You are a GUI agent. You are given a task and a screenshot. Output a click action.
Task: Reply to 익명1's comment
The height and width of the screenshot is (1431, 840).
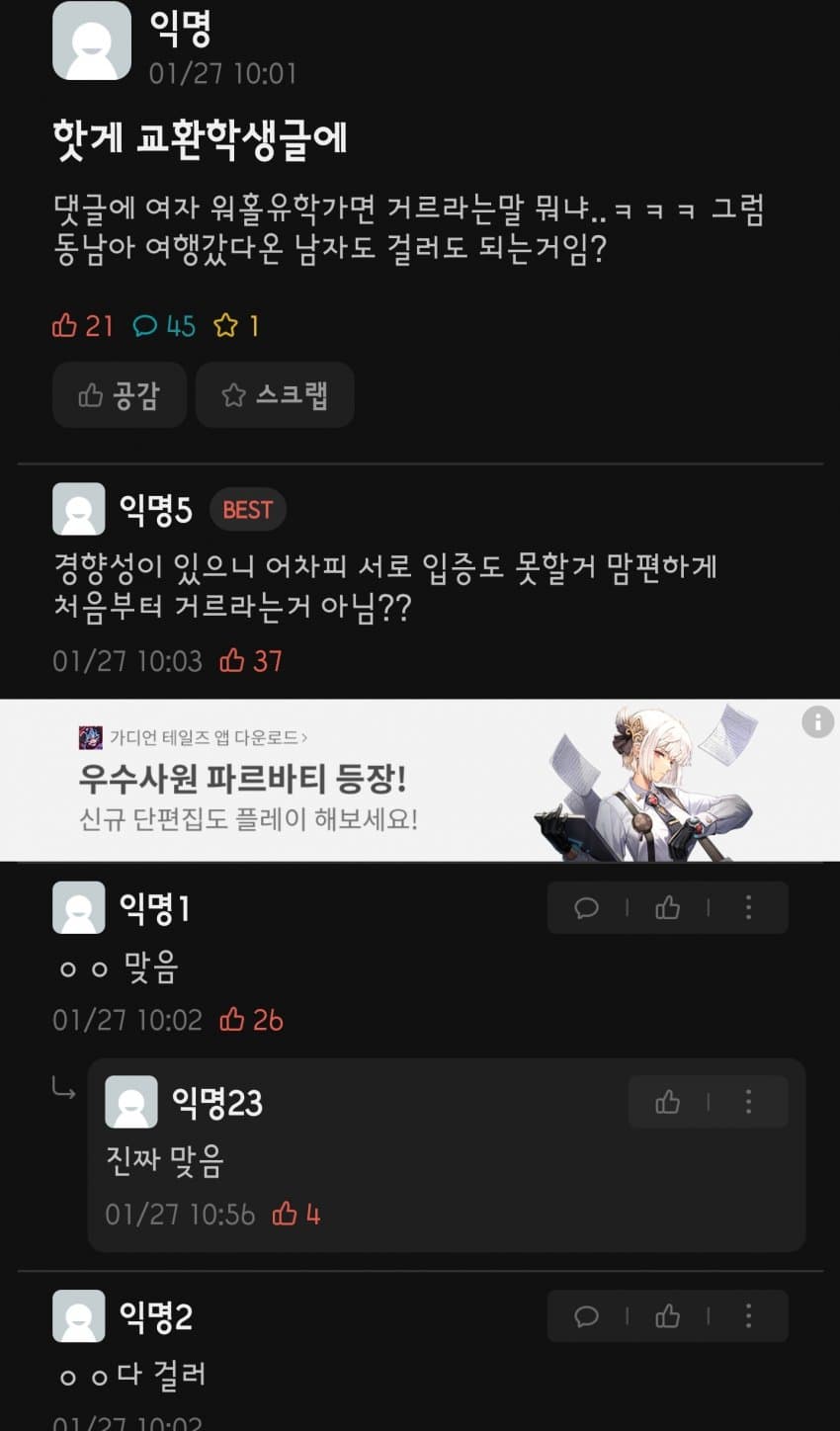click(x=587, y=907)
